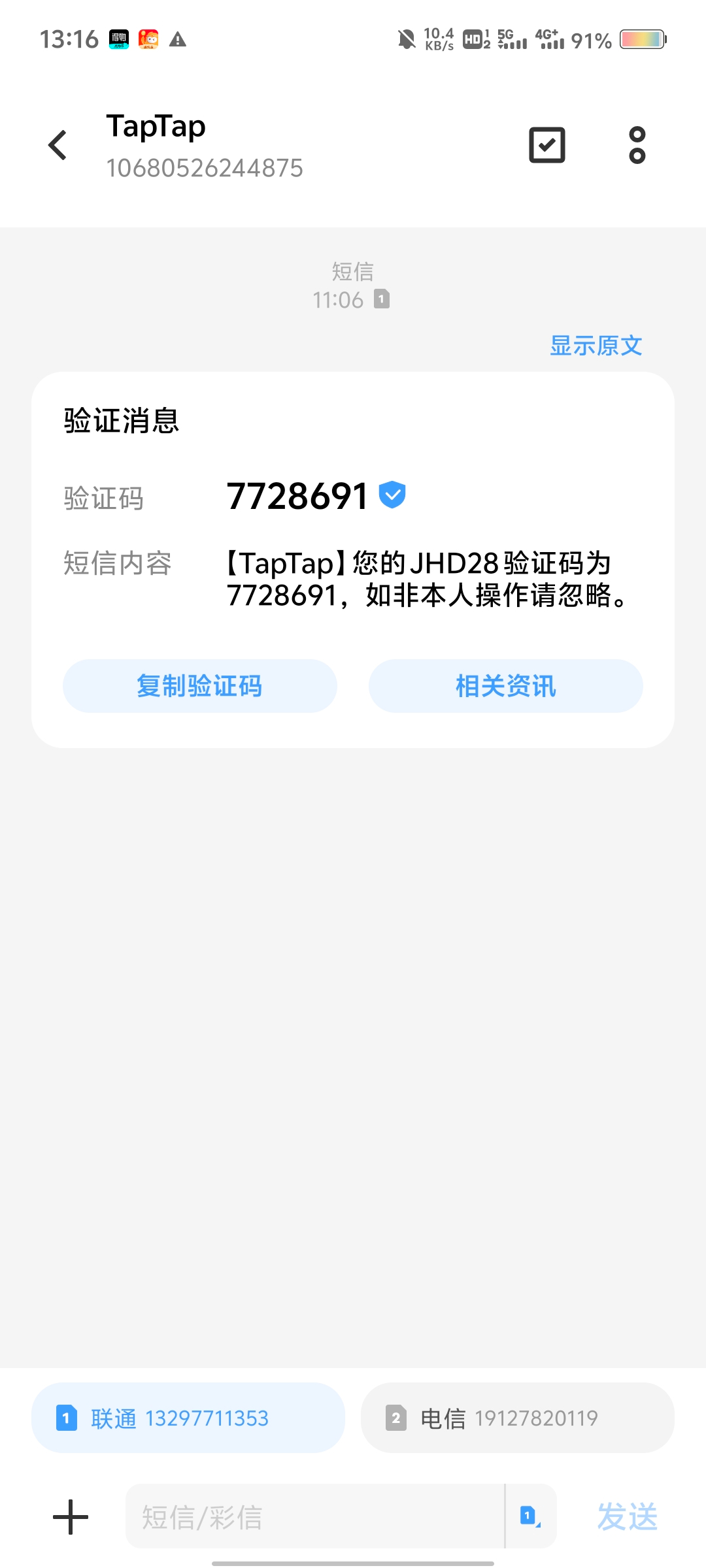Copy the code with 复制验证码

click(x=200, y=686)
